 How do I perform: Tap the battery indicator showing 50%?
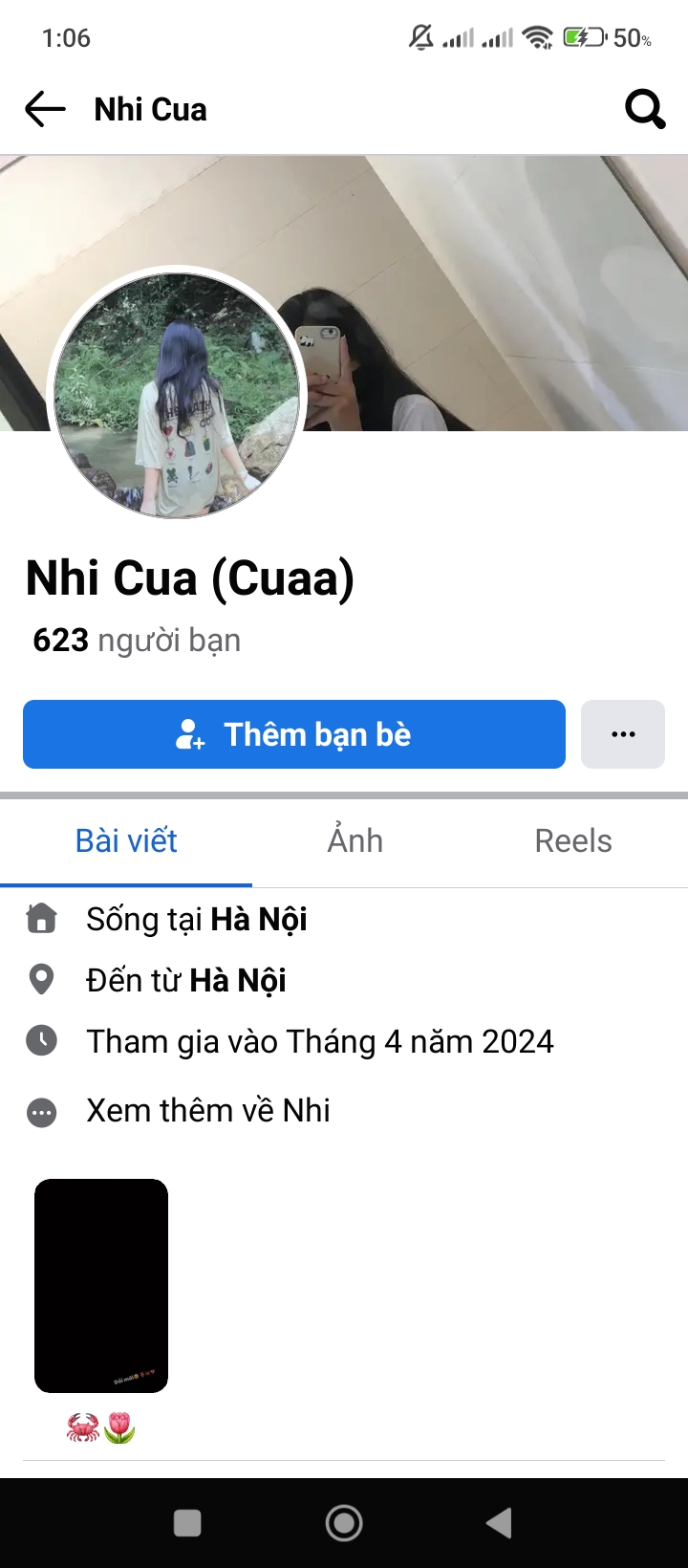point(587,38)
